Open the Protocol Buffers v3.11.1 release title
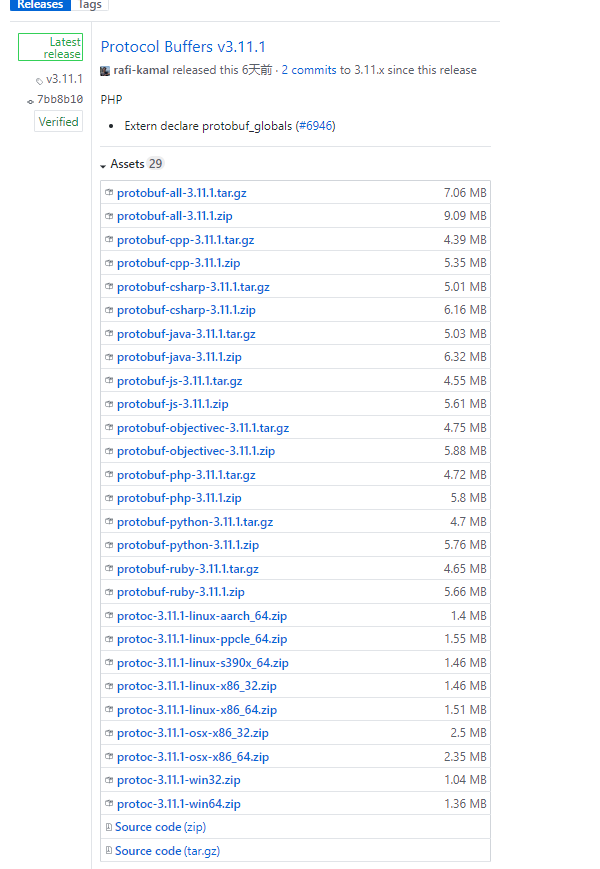This screenshot has width=600, height=869. click(x=183, y=47)
